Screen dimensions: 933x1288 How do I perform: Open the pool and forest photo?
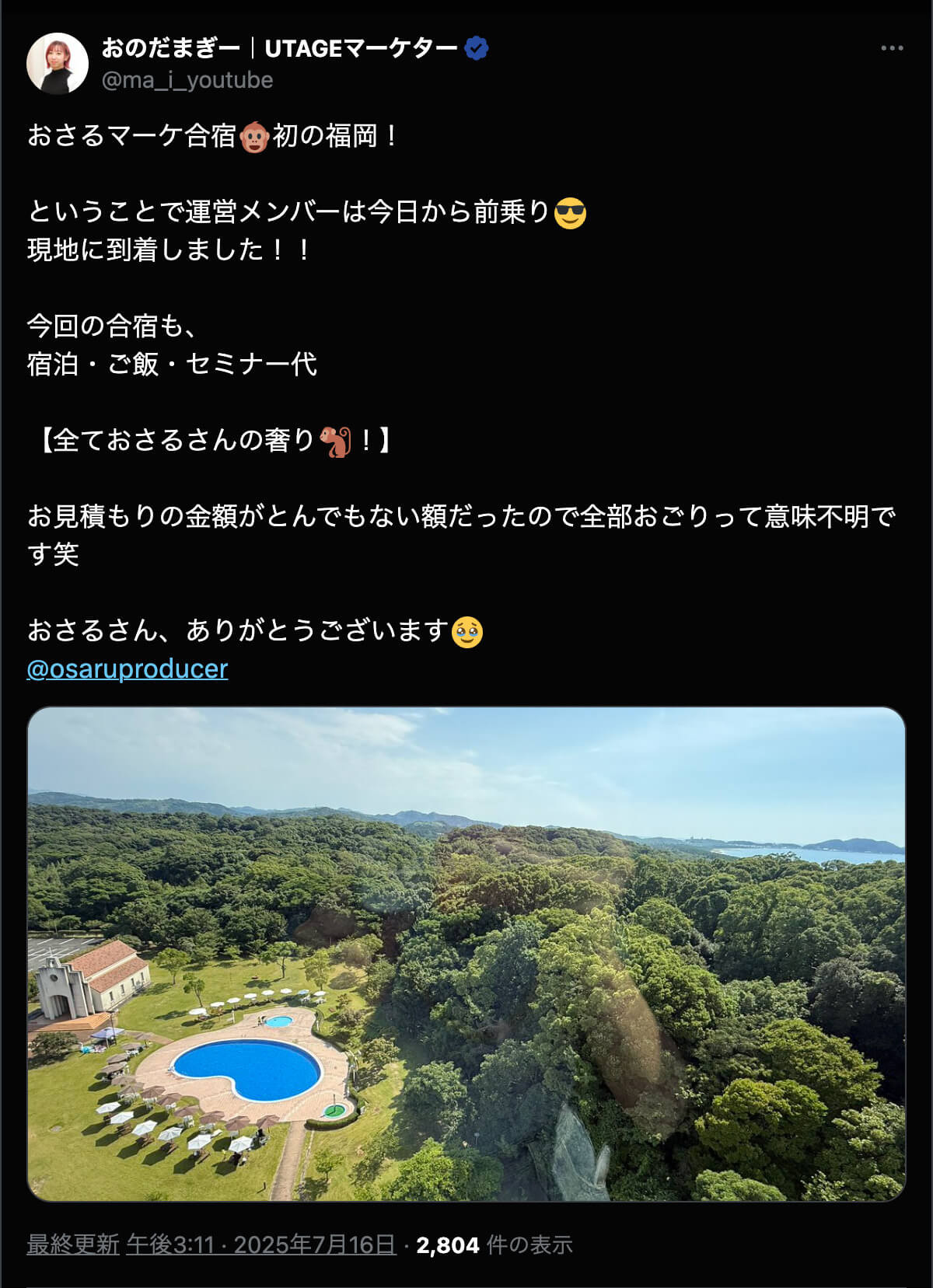tap(466, 954)
